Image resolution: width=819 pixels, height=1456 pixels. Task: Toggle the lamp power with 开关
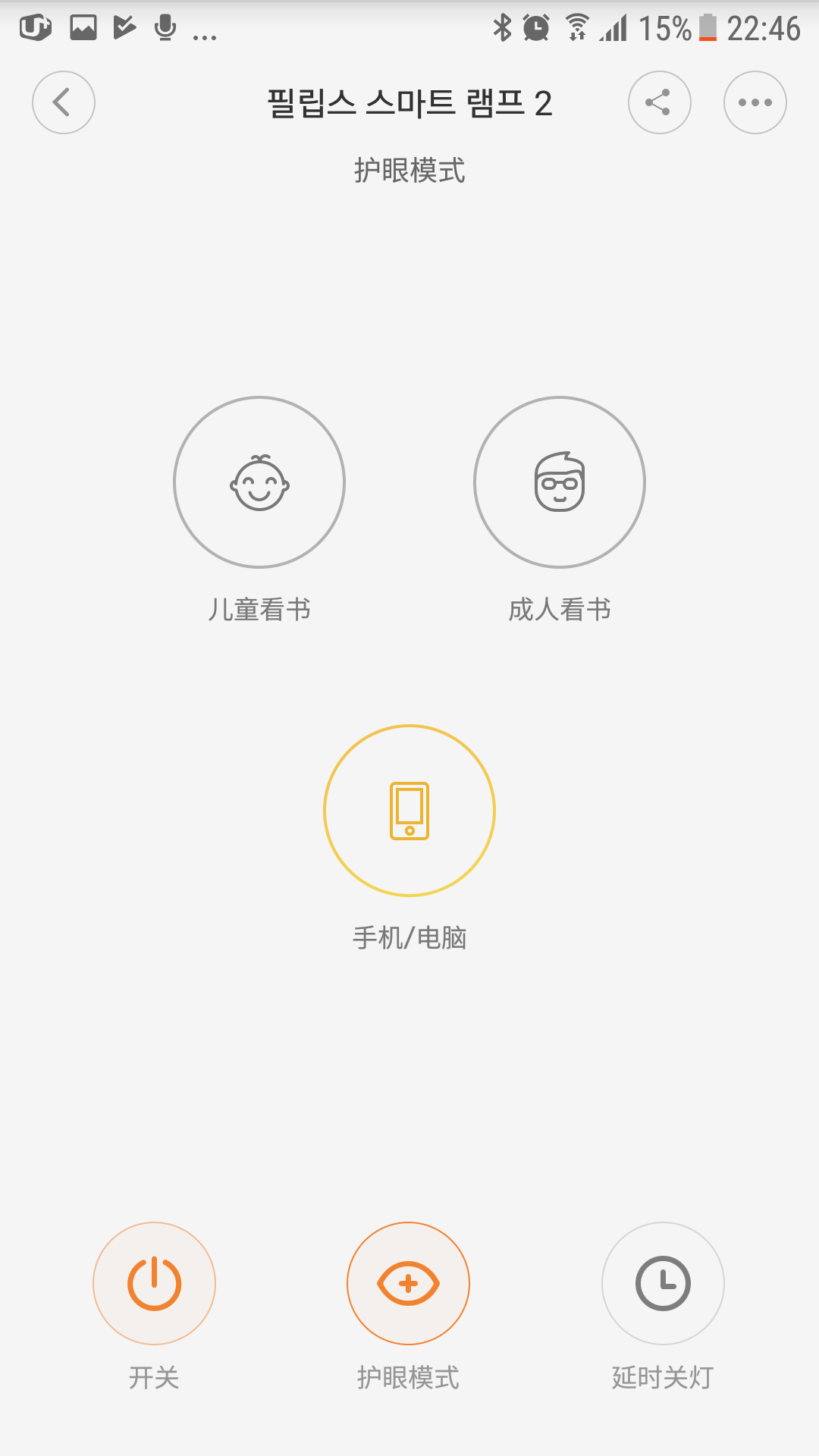[154, 1283]
